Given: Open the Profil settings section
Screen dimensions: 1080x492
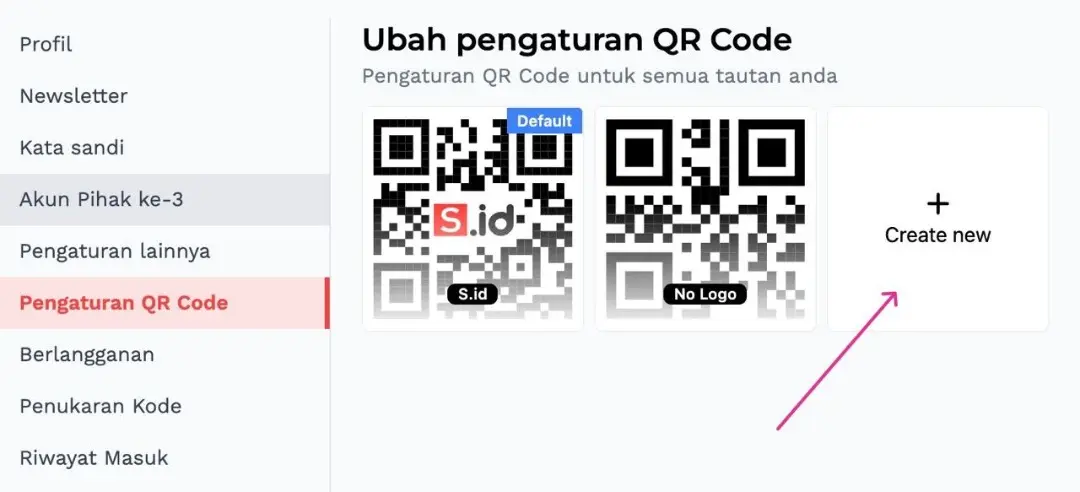Looking at the screenshot, I should (x=46, y=44).
